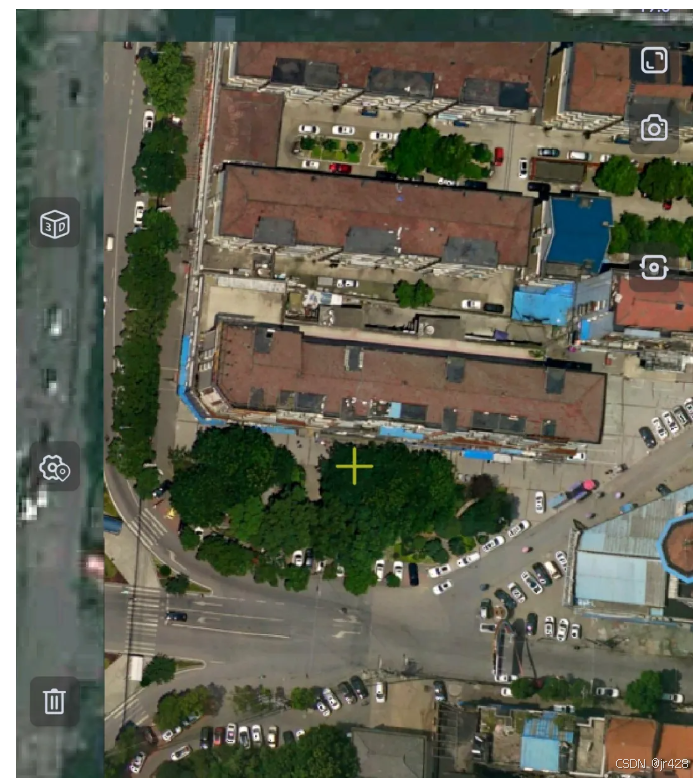Open the map location settings gear
Viewport: 699px width, 778px height.
pos(54,468)
